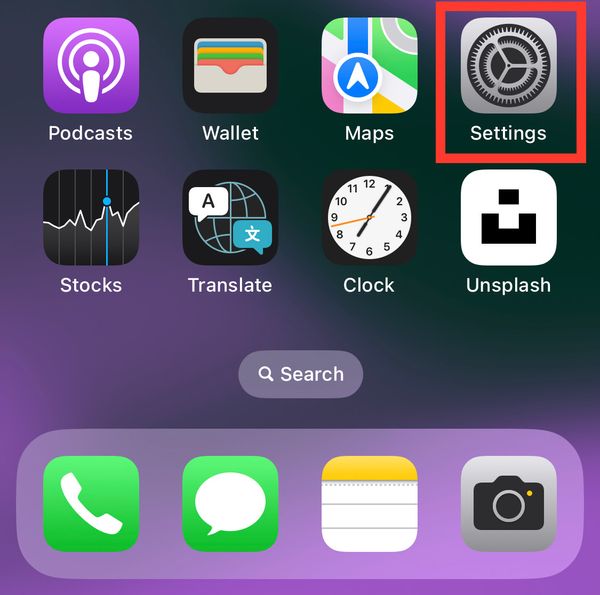
Task: Launch the Stocks app
Action: click(91, 218)
